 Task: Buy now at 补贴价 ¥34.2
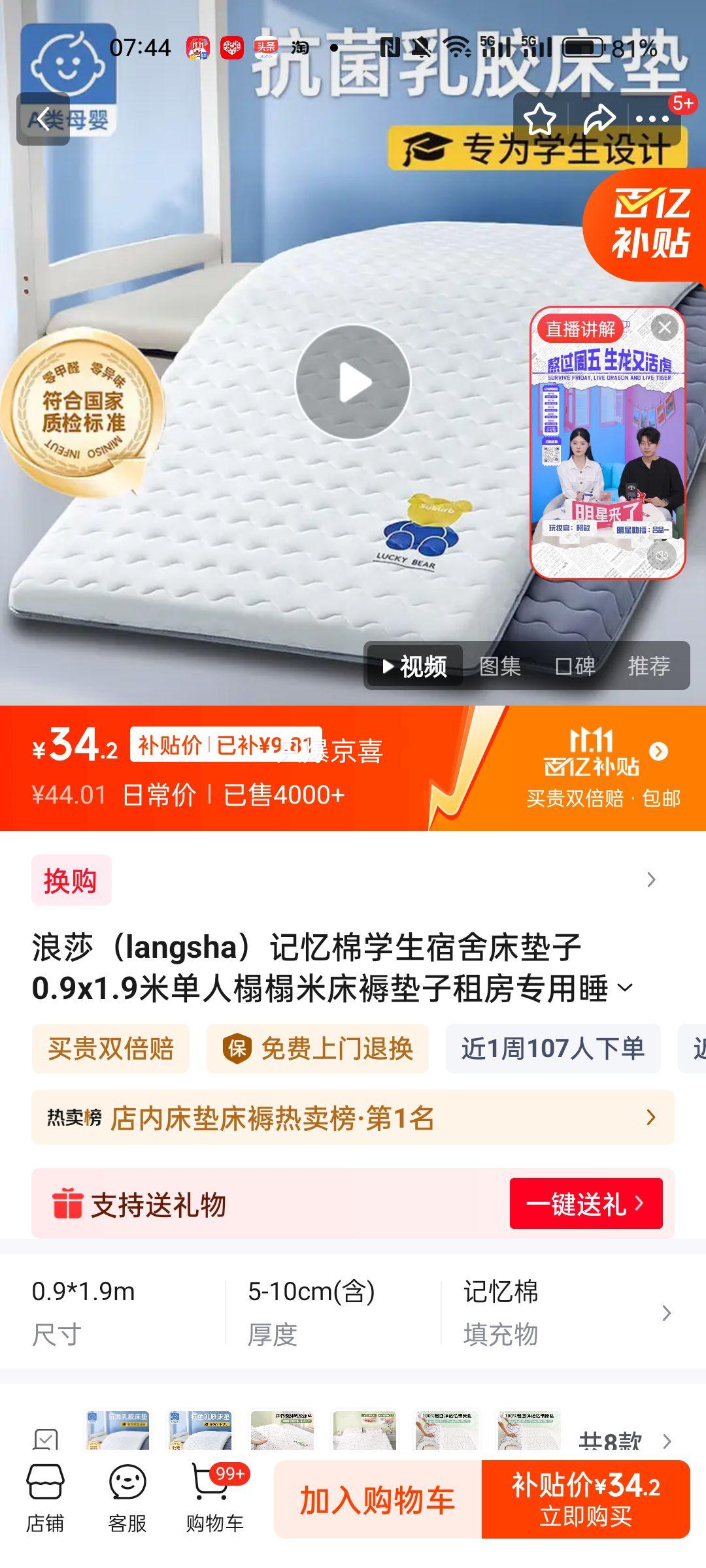(586, 1499)
